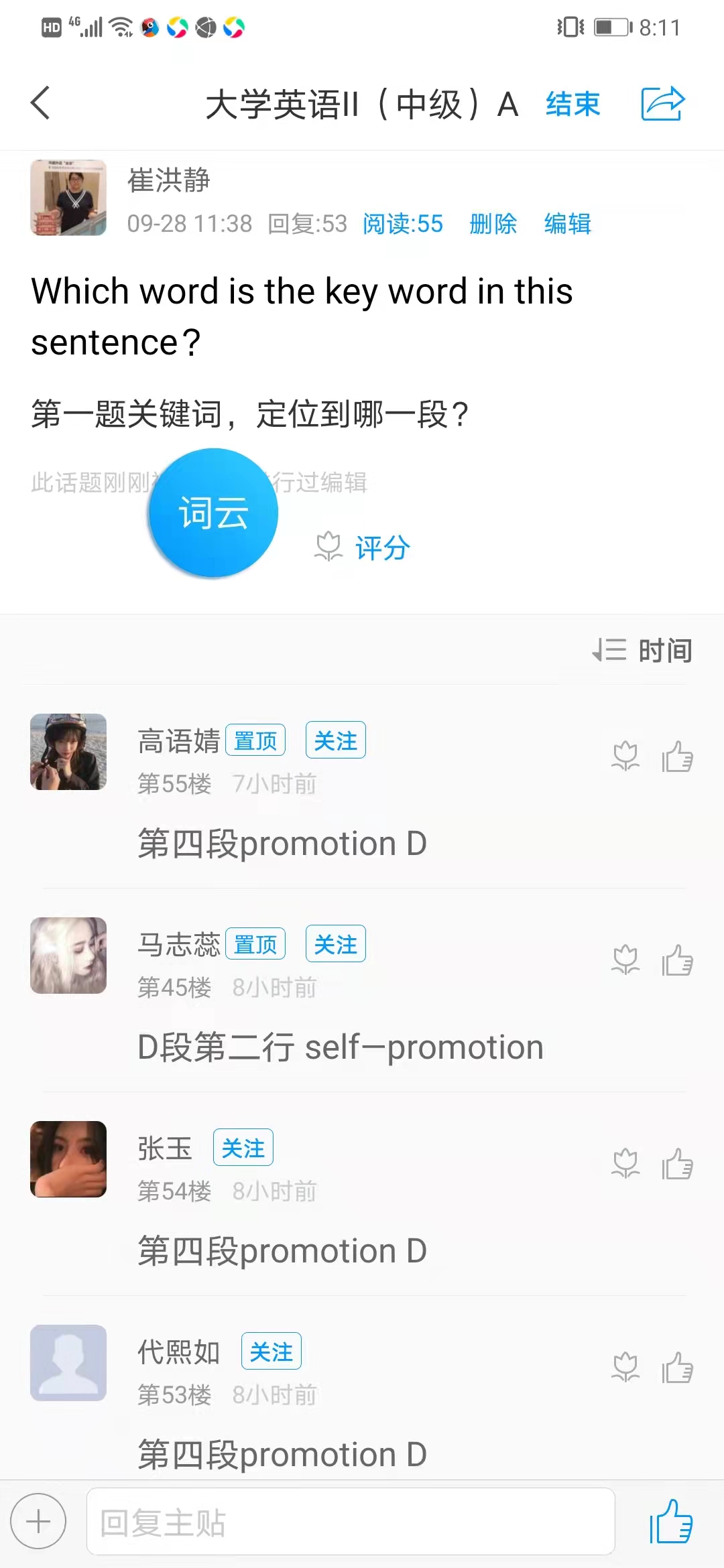This screenshot has height=1568, width=724.
Task: Delete this topic via 删除
Action: (x=493, y=224)
